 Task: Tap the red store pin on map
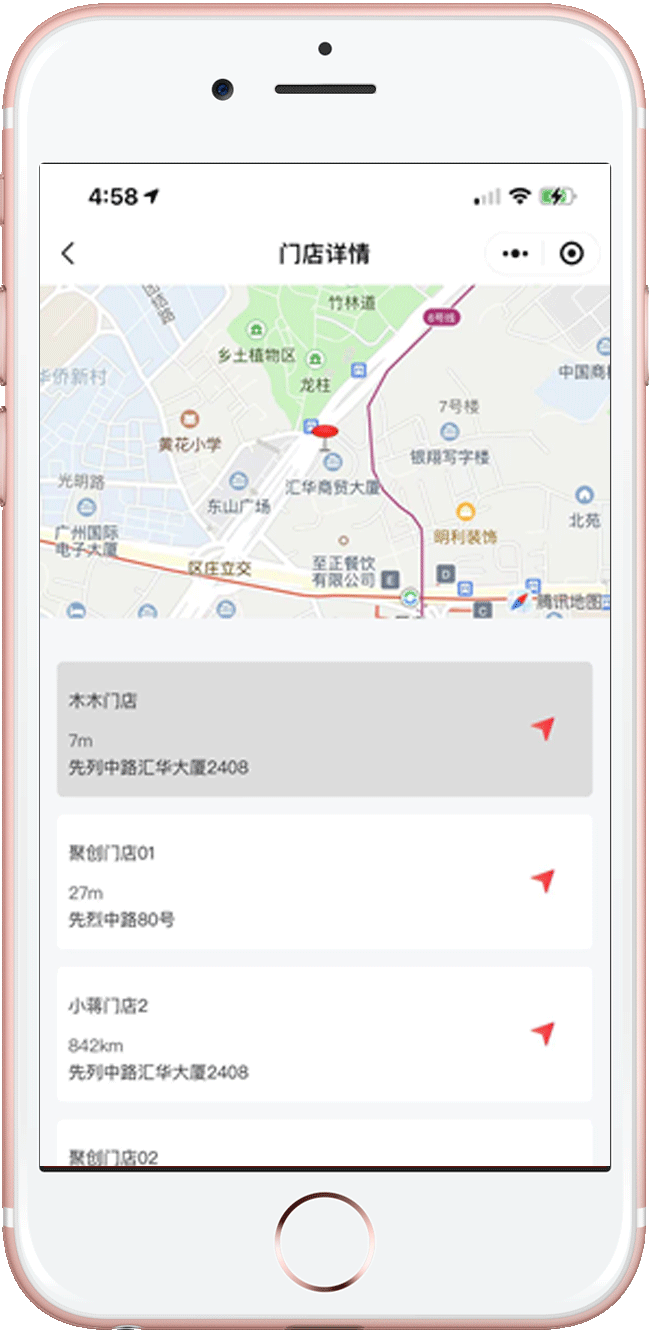[326, 433]
